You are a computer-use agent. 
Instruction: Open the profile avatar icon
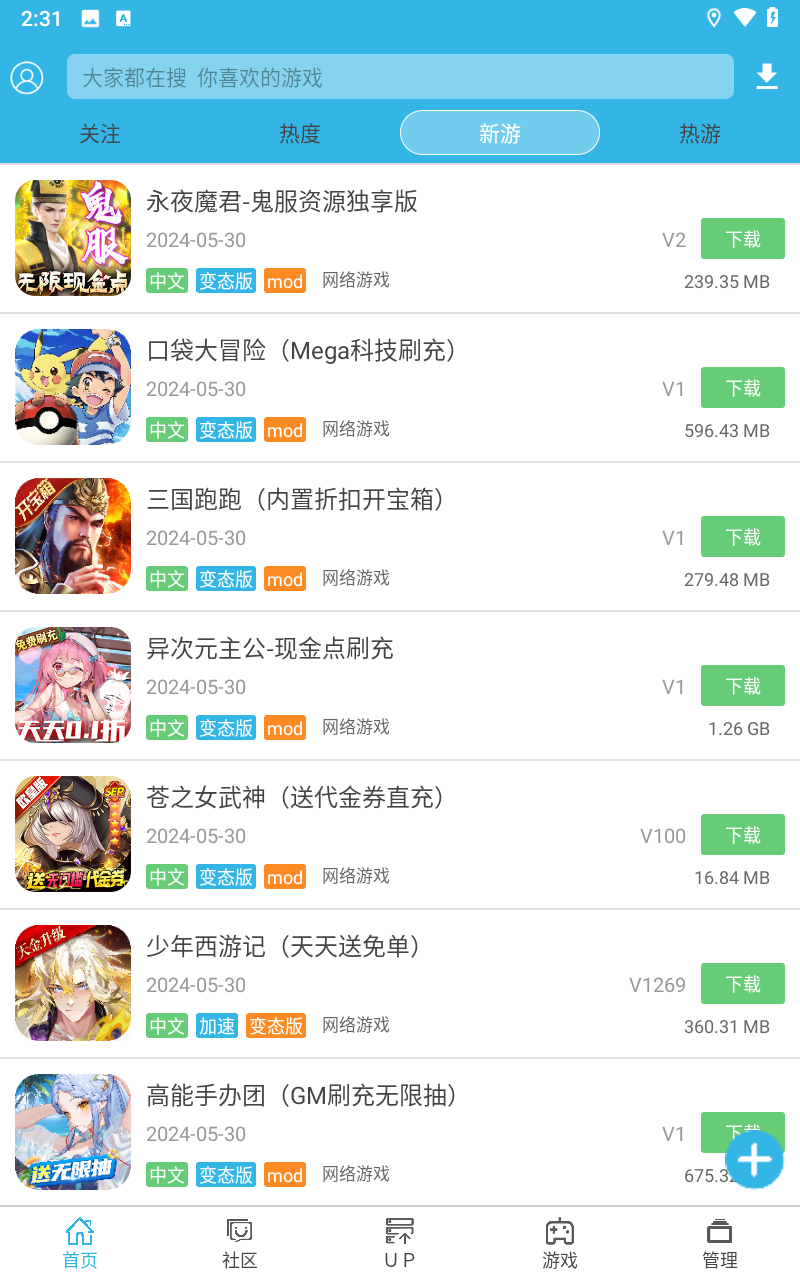coord(27,77)
